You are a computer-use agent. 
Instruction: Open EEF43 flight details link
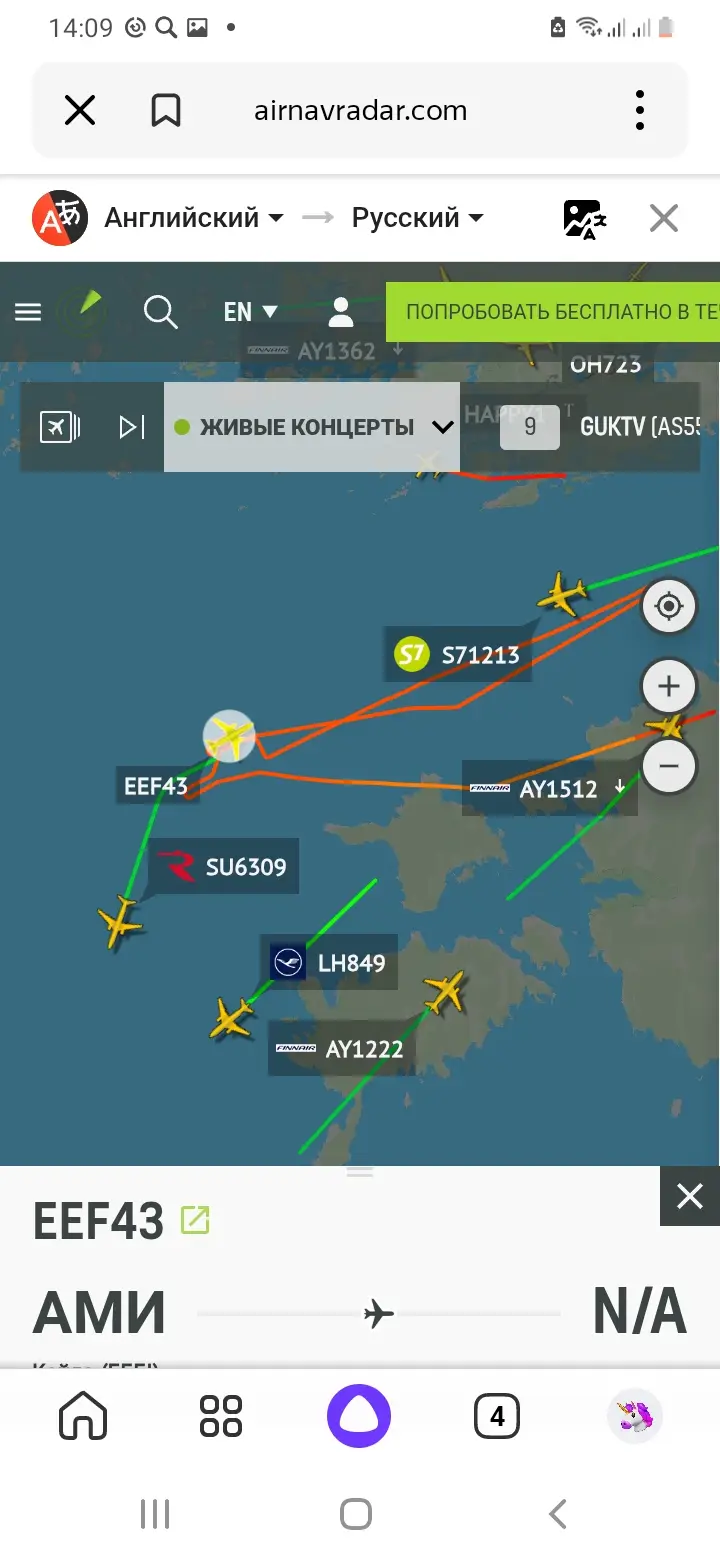click(x=195, y=1220)
